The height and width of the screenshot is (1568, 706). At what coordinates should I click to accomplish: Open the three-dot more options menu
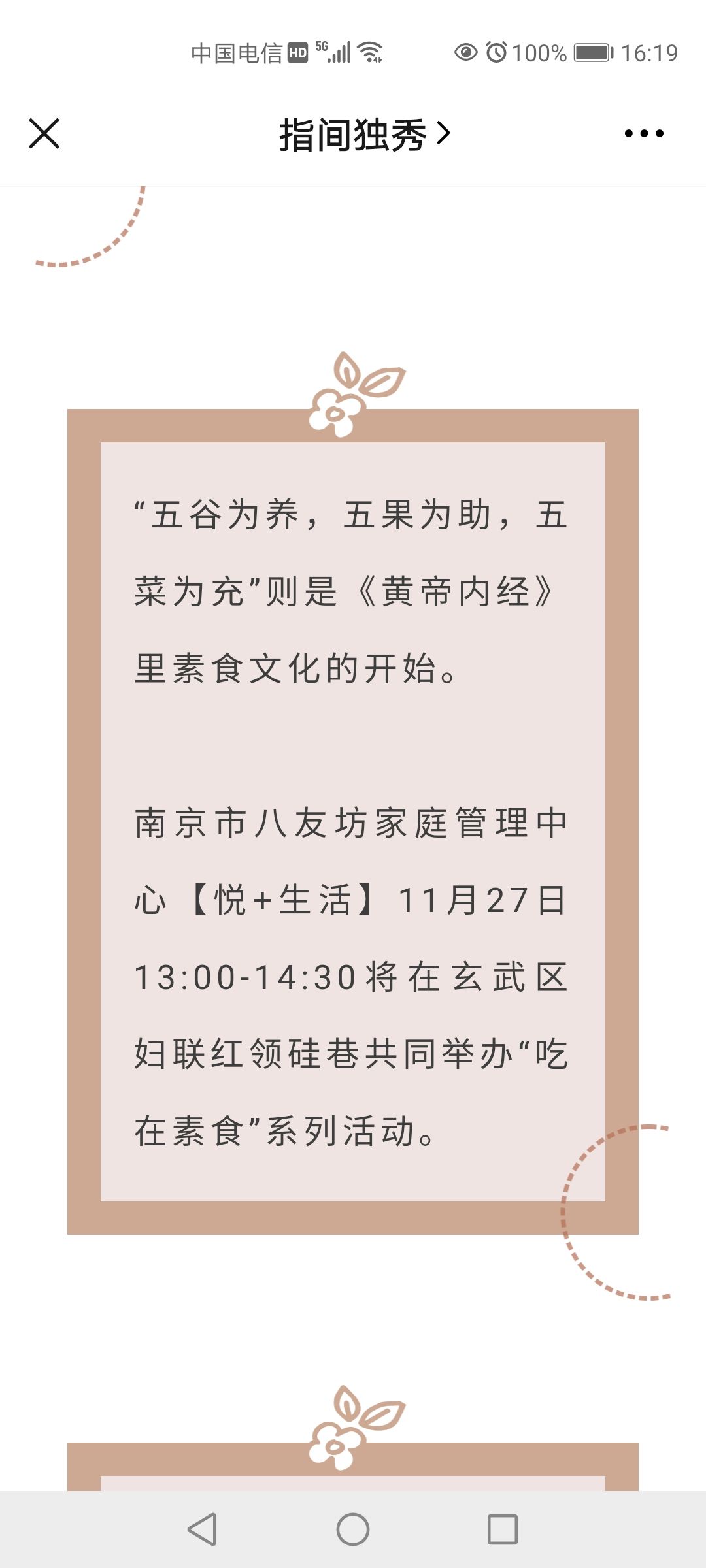643,134
